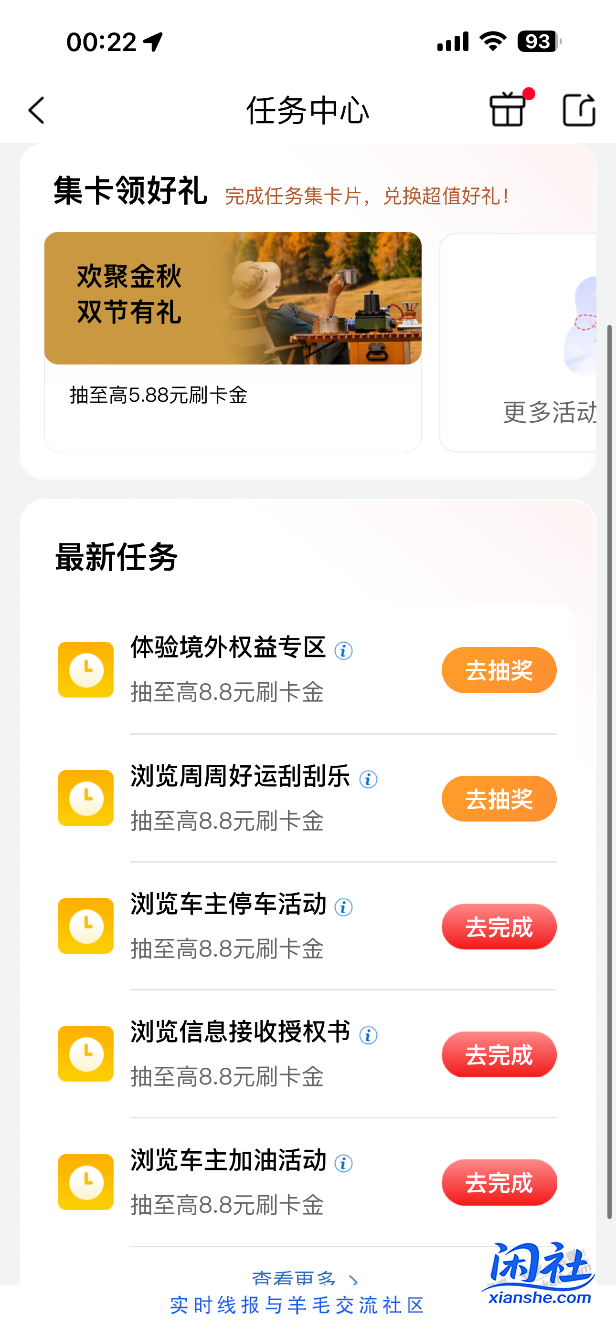616x1334 pixels.
Task: Tap 去抽奖 for 体验境外权益专区
Action: point(499,671)
